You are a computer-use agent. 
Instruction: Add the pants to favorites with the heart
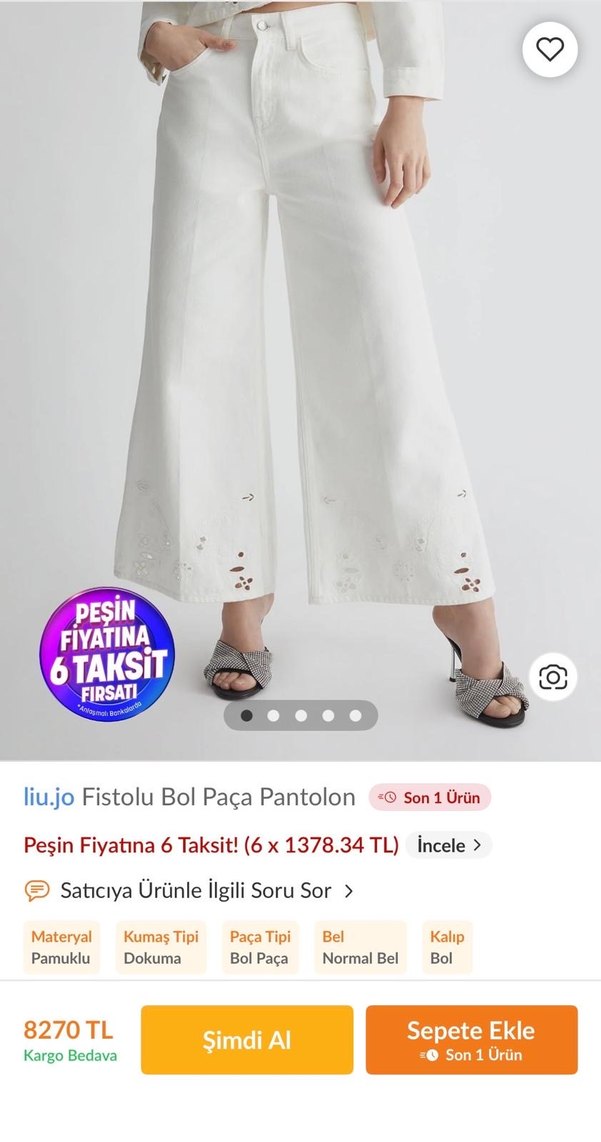(x=550, y=49)
